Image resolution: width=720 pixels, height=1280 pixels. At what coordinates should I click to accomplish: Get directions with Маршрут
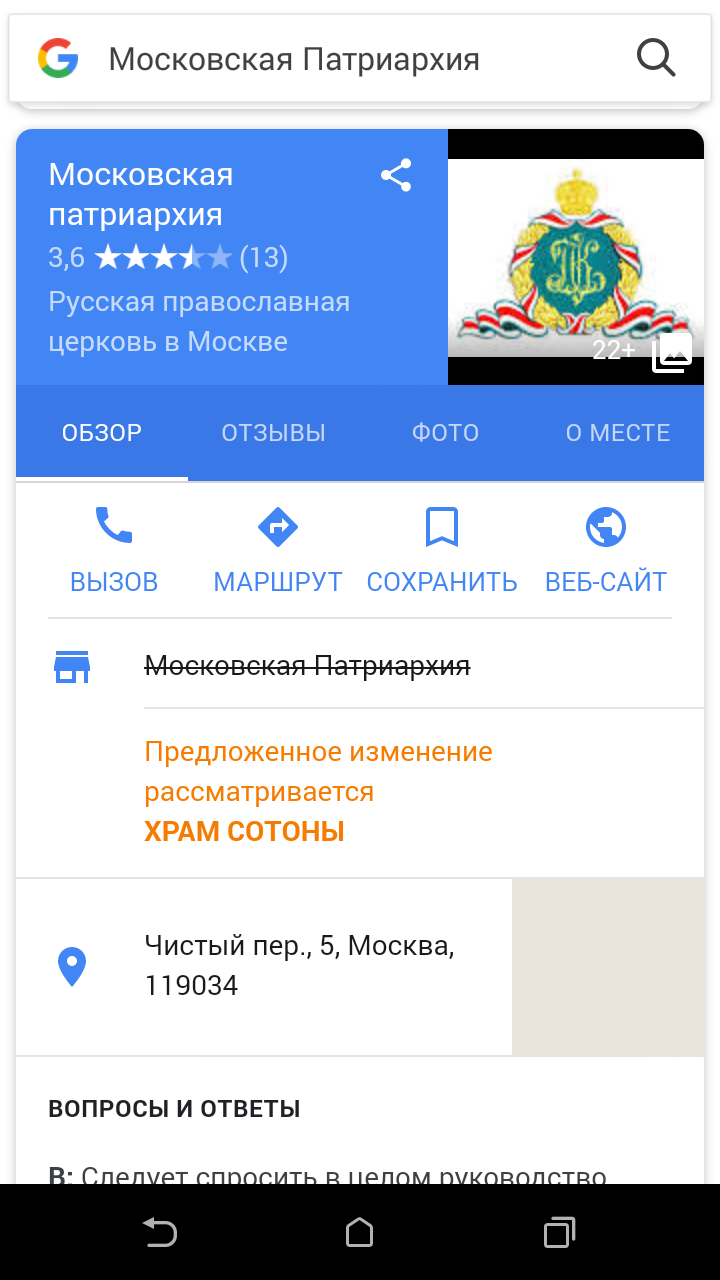[x=278, y=551]
